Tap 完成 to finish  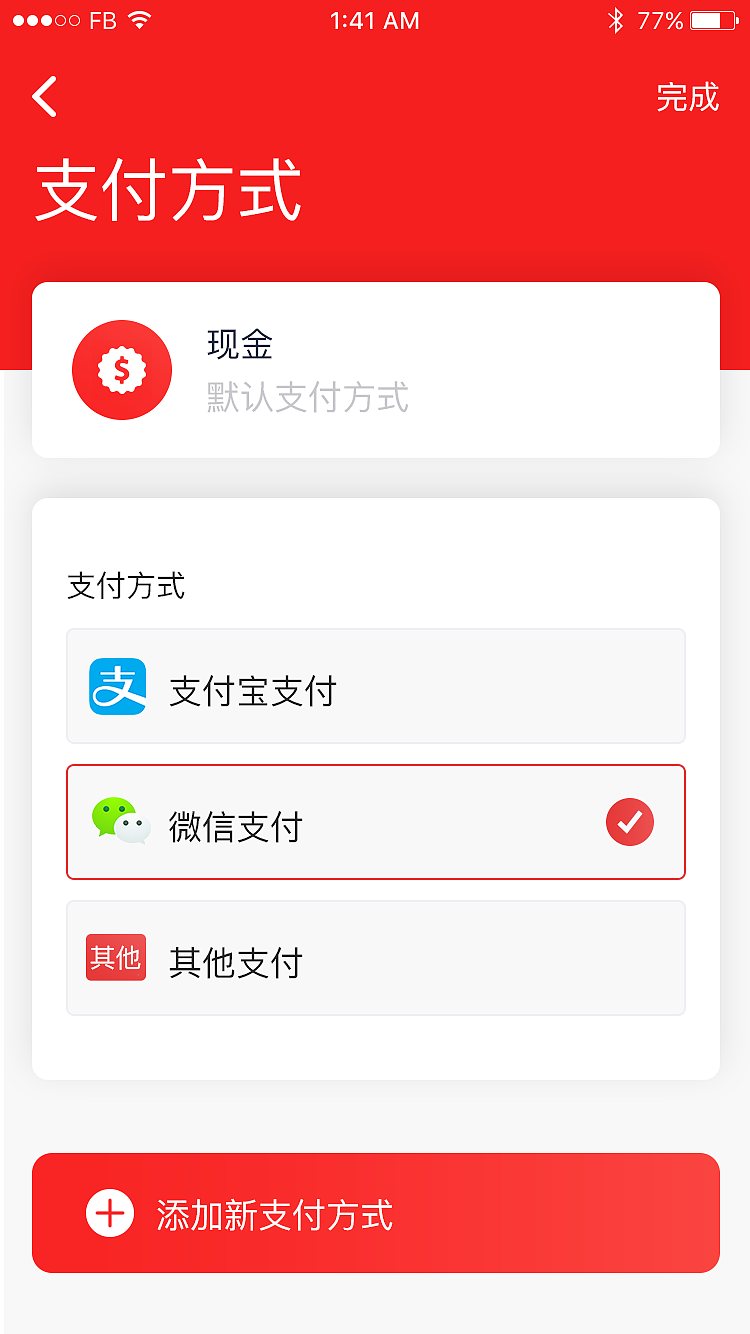pyautogui.click(x=687, y=97)
